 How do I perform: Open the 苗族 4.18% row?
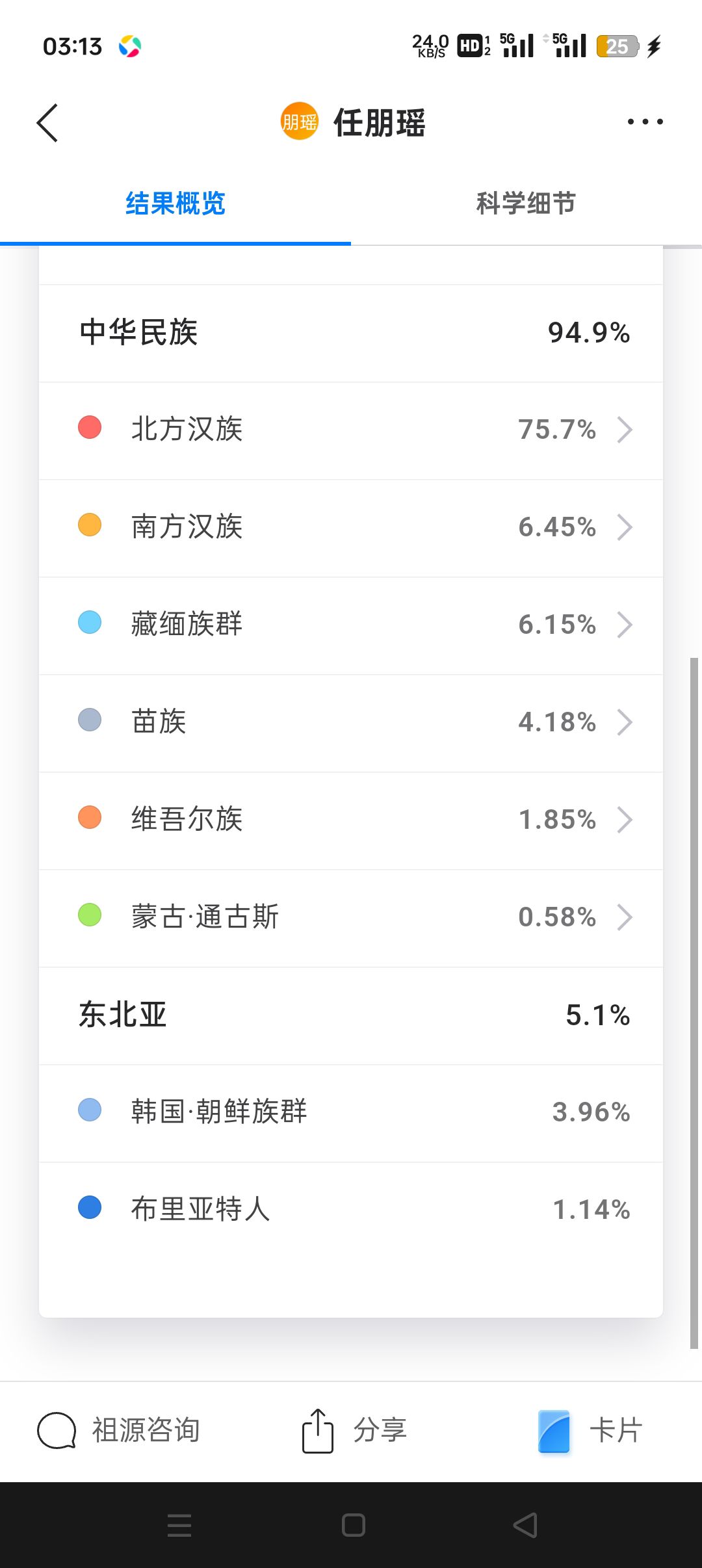tap(351, 723)
